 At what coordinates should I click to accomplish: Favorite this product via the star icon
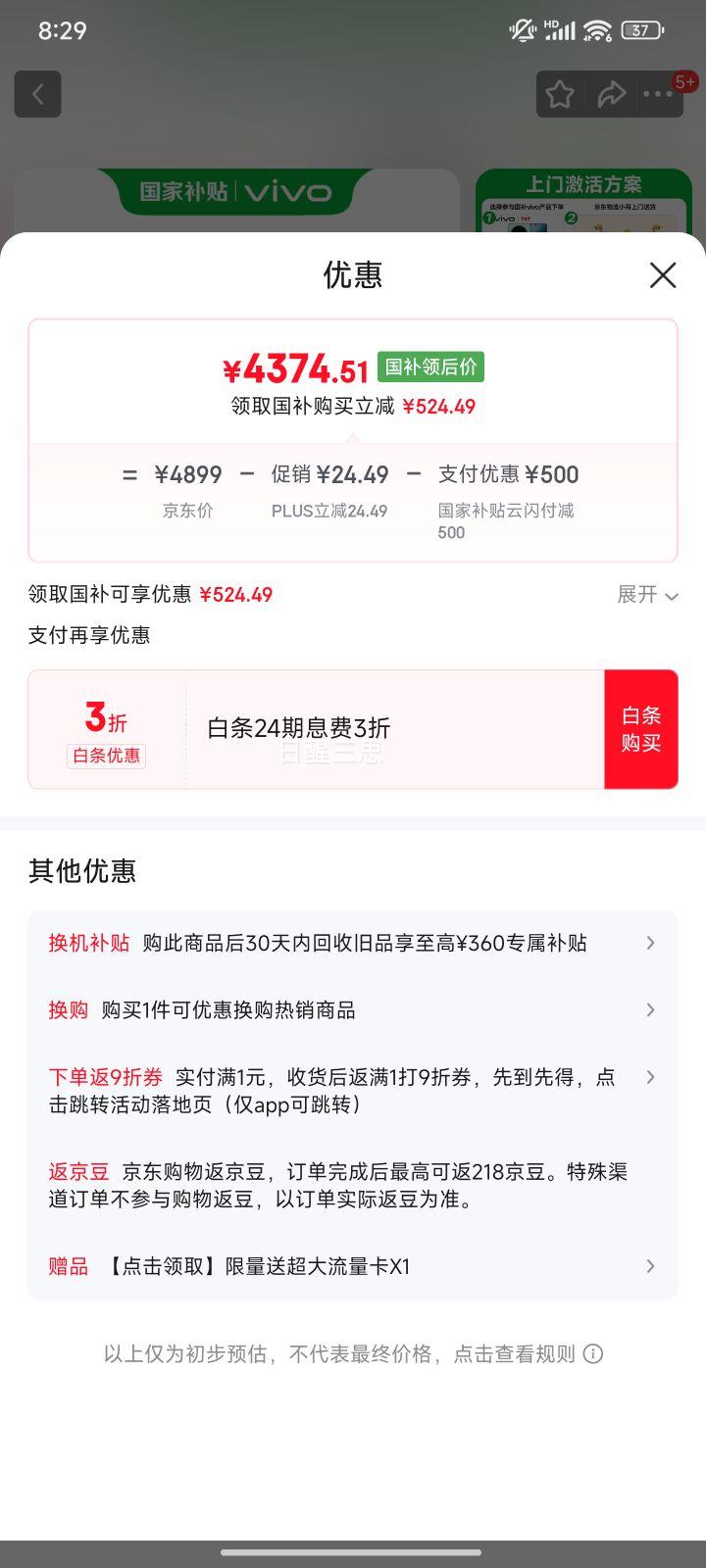pos(560,94)
